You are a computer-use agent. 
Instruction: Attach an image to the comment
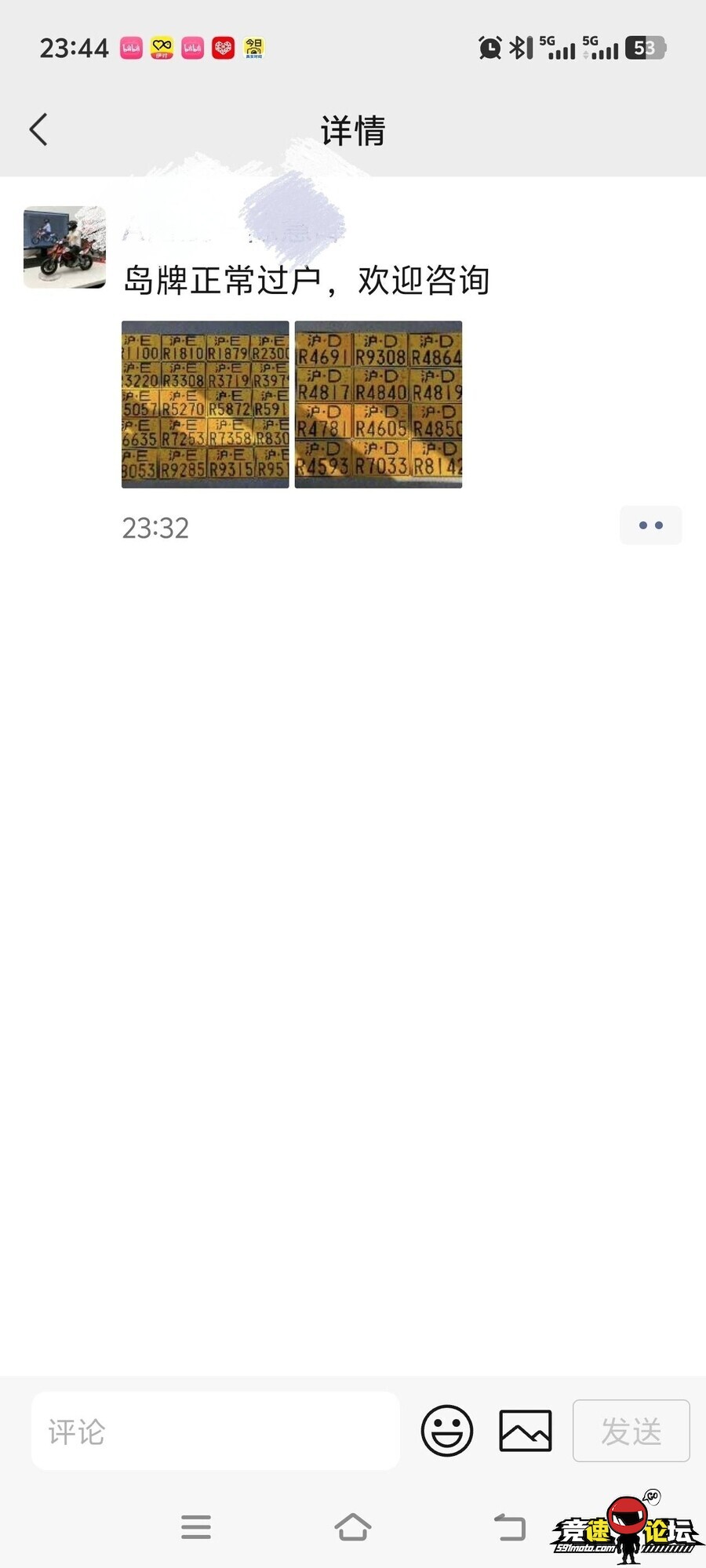(x=526, y=1431)
